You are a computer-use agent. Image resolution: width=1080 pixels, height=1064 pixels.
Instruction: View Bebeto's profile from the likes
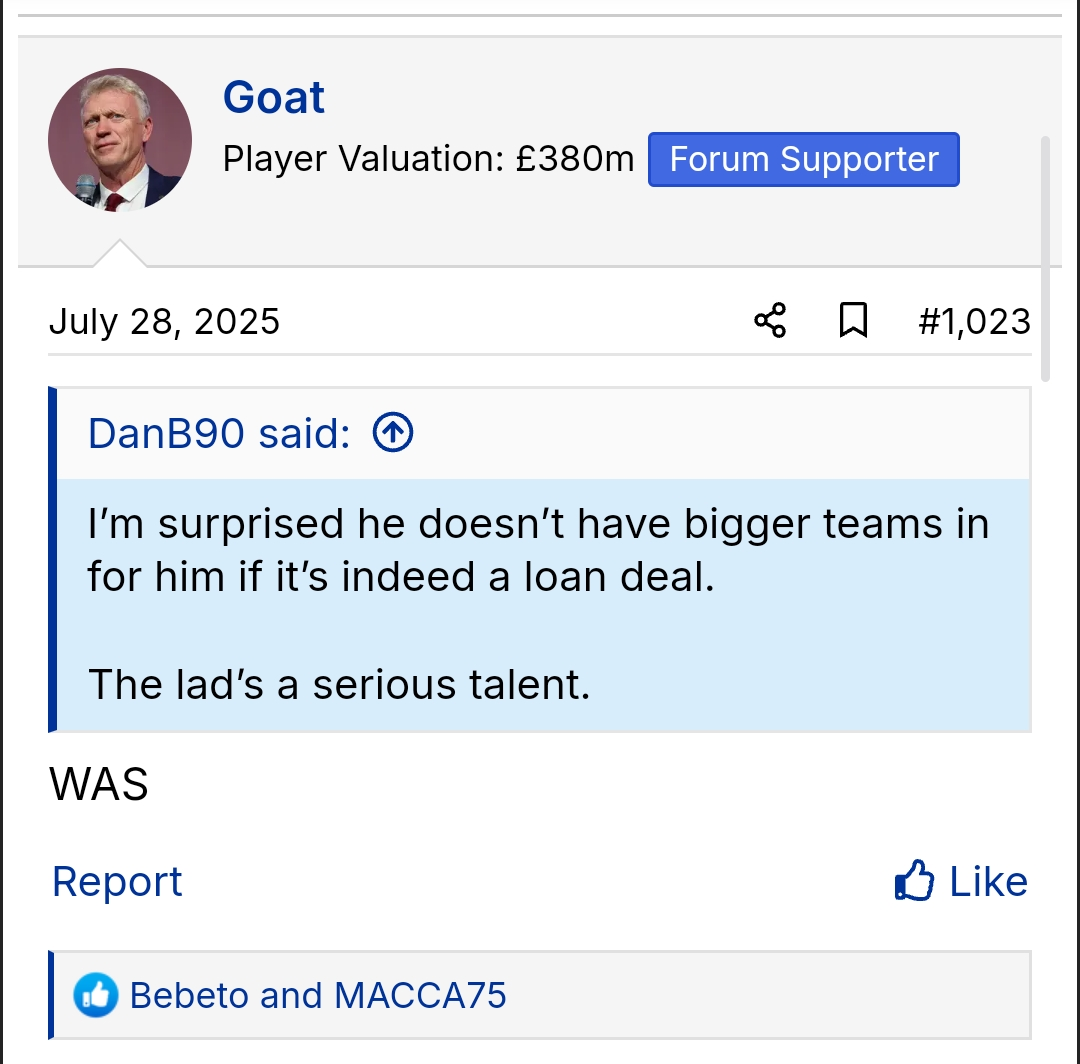[x=190, y=995]
